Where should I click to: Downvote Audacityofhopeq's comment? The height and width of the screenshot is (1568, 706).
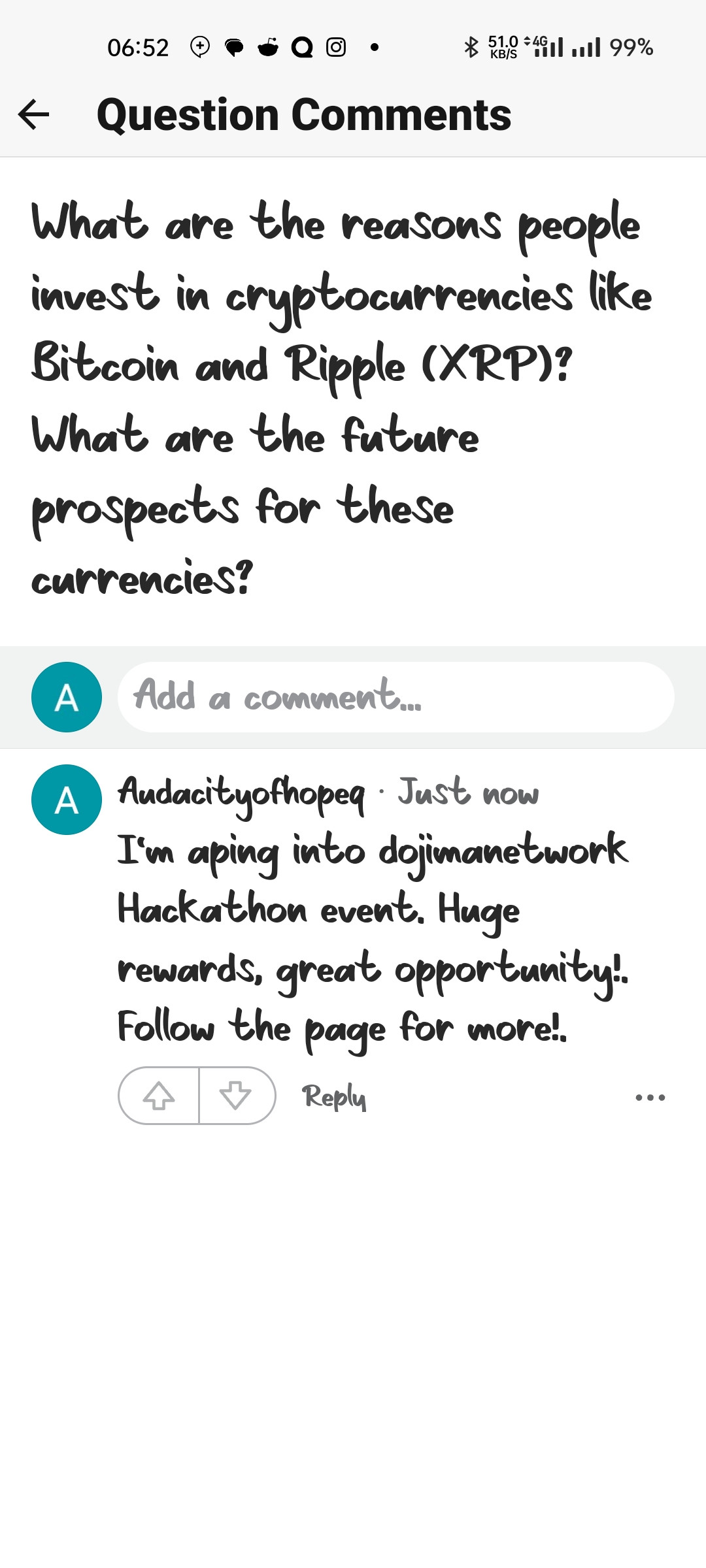click(x=236, y=1096)
